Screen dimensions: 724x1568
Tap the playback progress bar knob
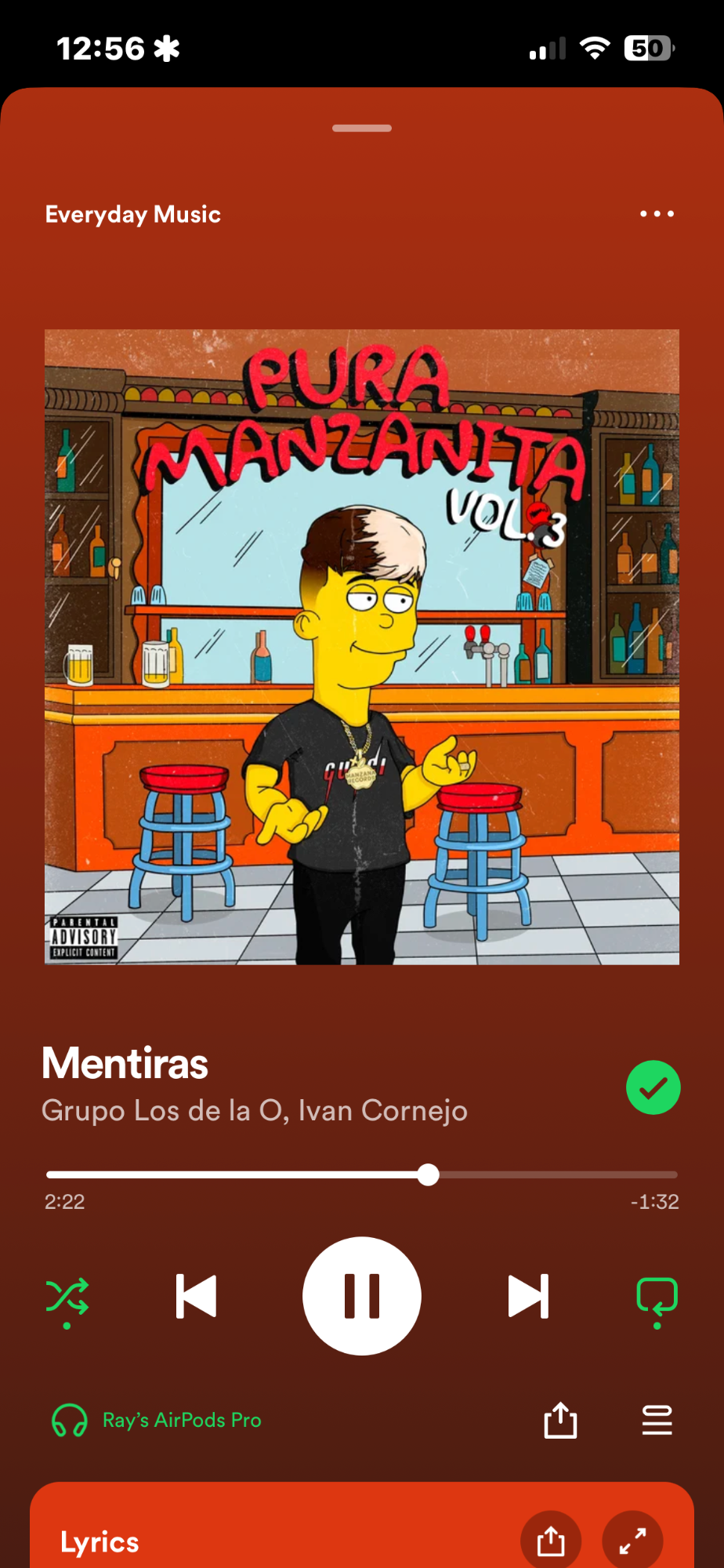pos(428,1174)
